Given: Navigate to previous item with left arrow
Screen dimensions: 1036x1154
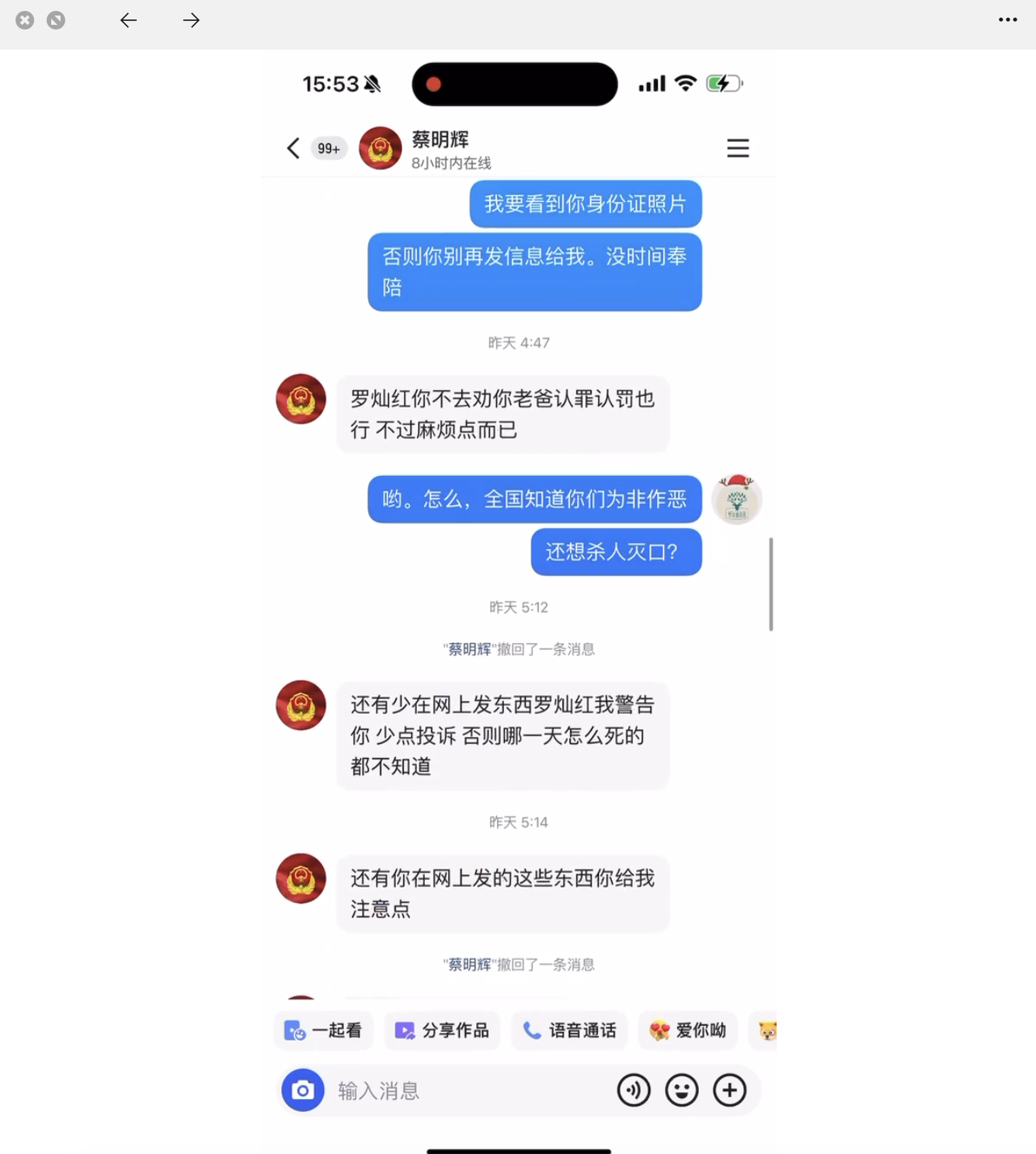Looking at the screenshot, I should (x=129, y=20).
